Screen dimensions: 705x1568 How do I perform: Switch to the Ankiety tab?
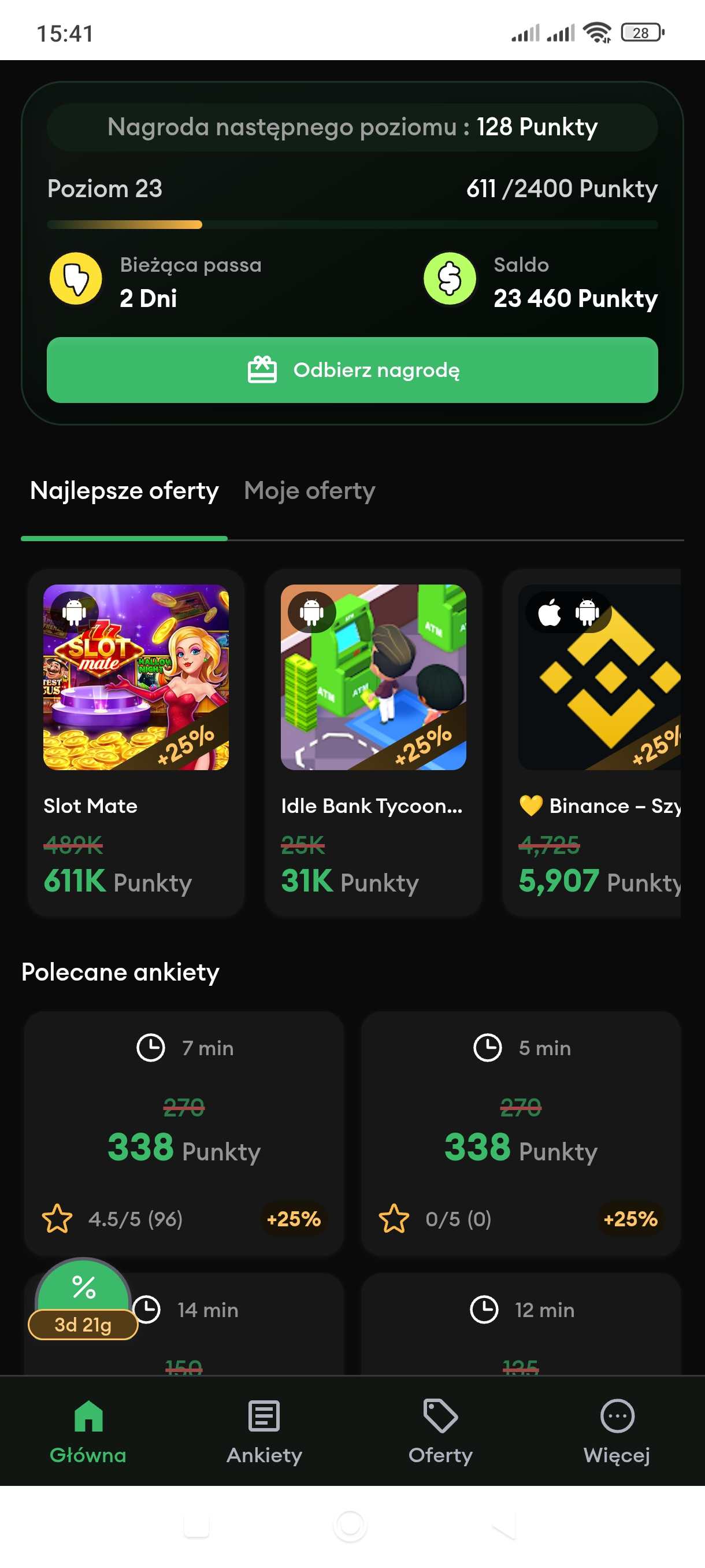(264, 1431)
